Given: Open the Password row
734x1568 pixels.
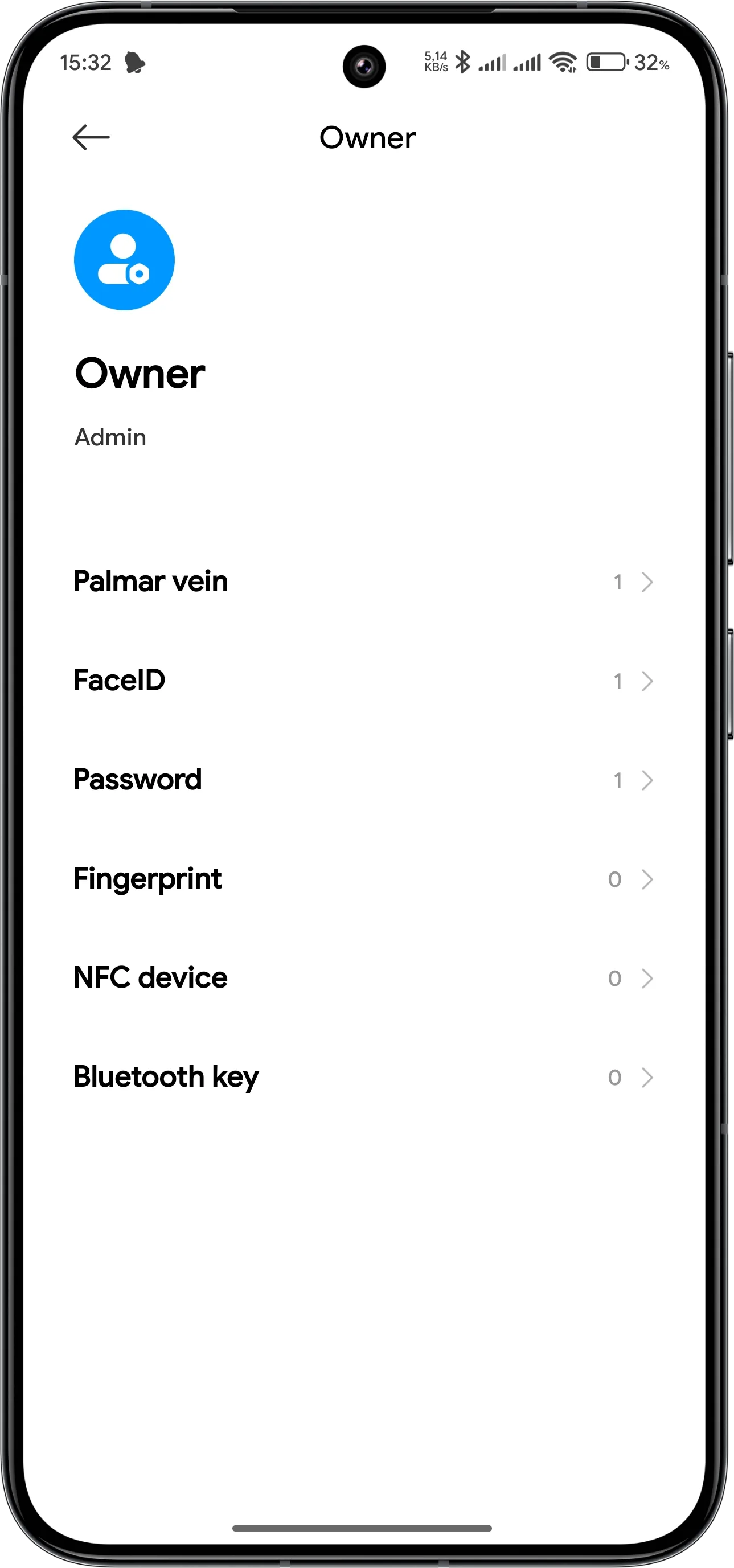Looking at the screenshot, I should [x=364, y=780].
